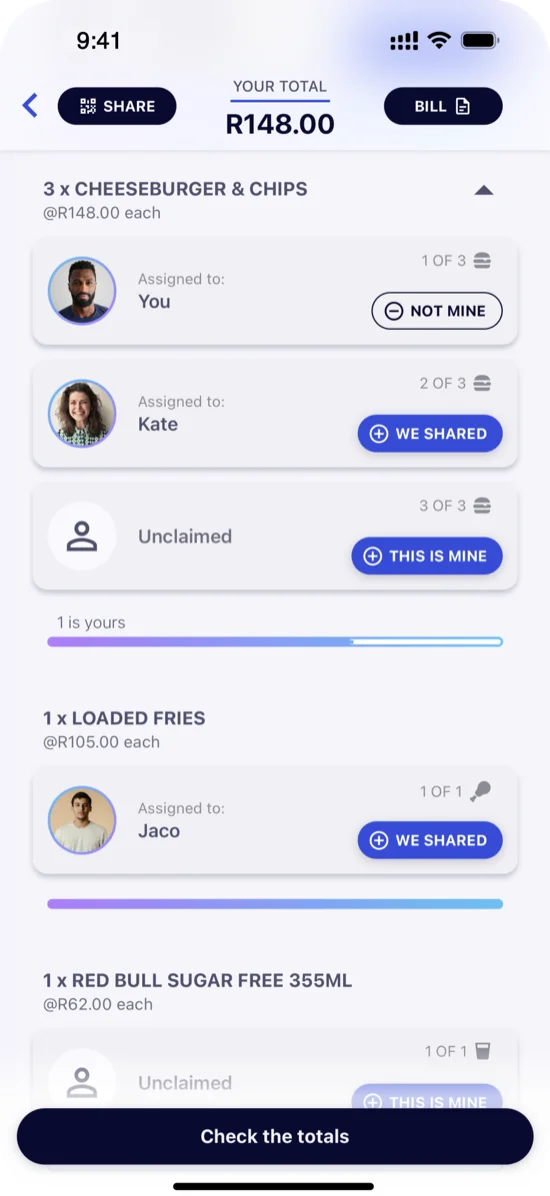Viewport: 550px width, 1196px height.
Task: Choose We Shared on Jaco's loaded fries
Action: 430,840
